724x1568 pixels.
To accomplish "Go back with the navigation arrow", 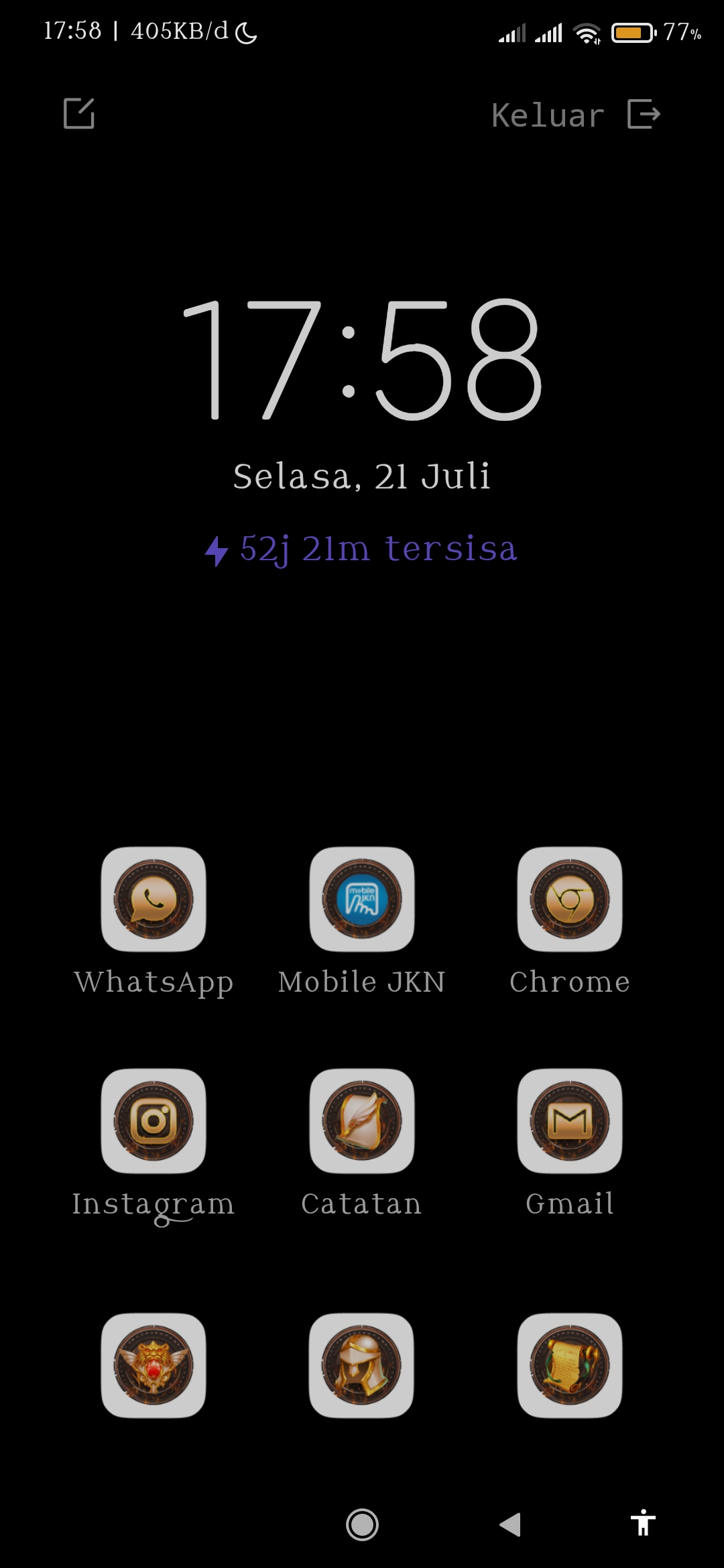I will (x=510, y=1524).
